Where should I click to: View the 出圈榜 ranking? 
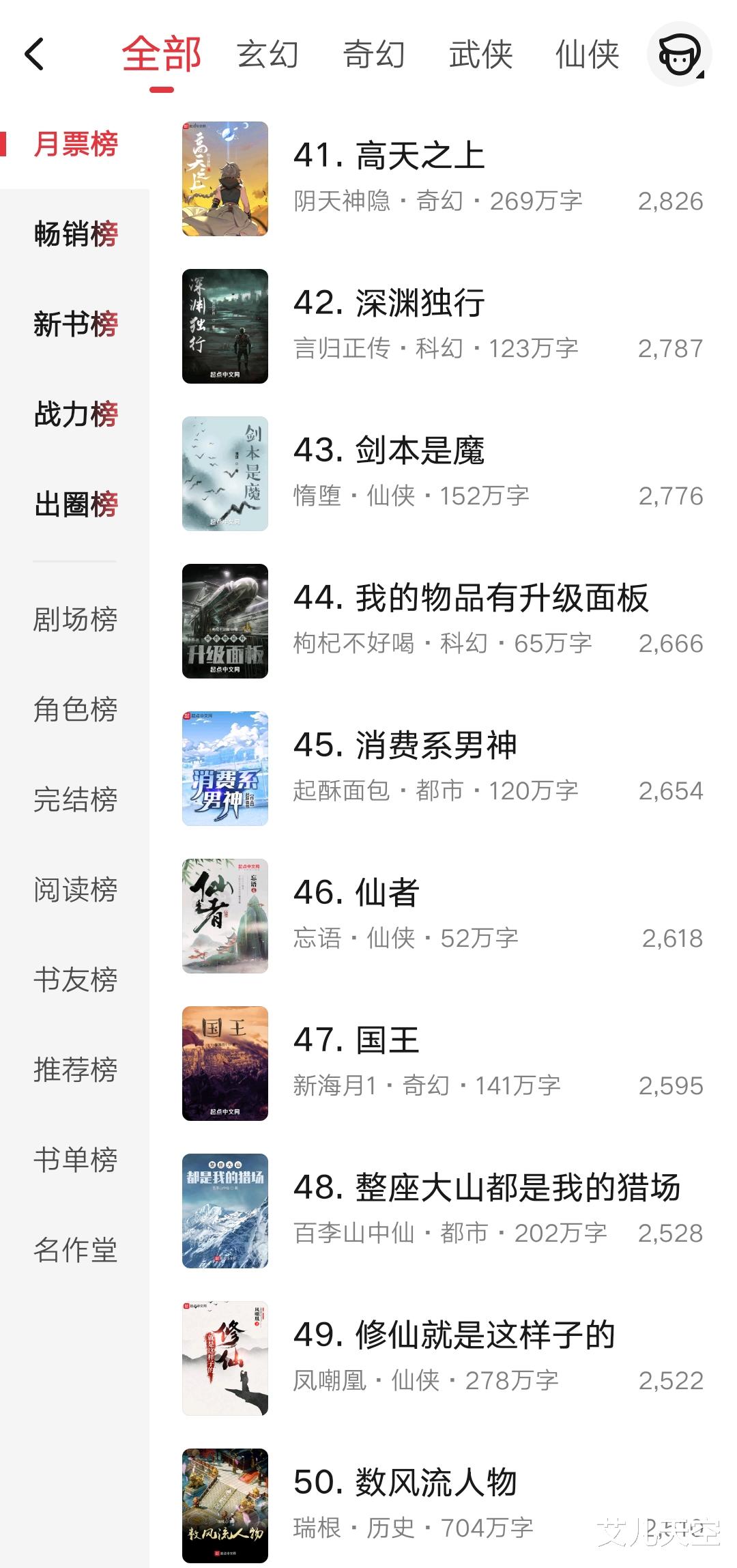tap(75, 504)
